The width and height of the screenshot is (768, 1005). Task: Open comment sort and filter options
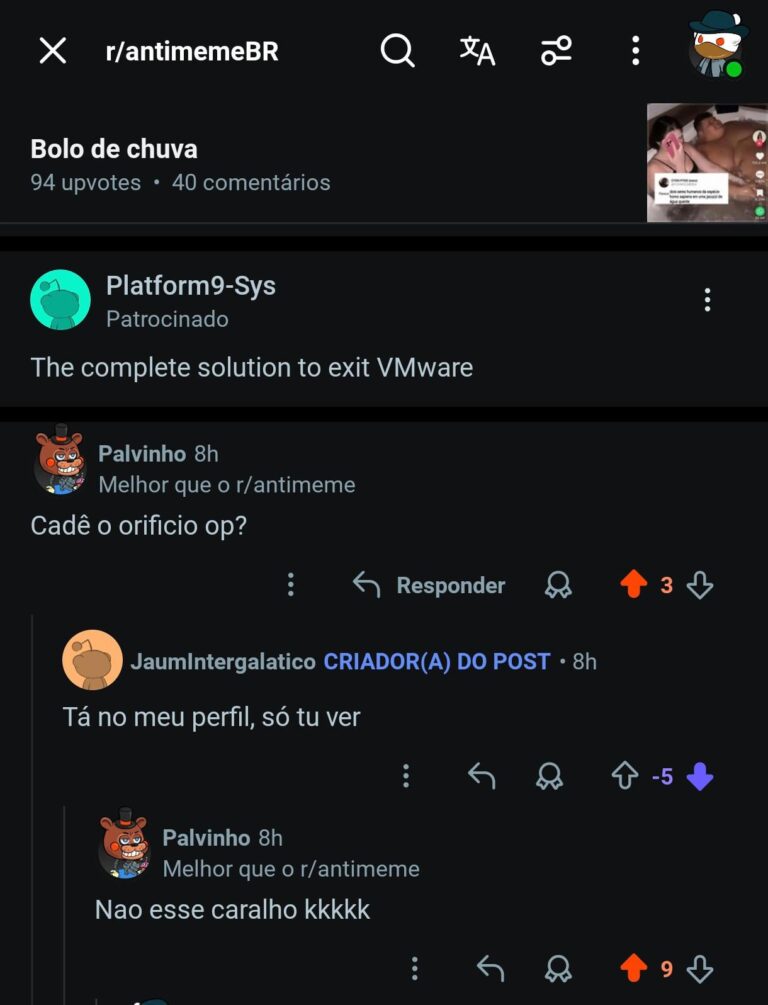[x=556, y=51]
